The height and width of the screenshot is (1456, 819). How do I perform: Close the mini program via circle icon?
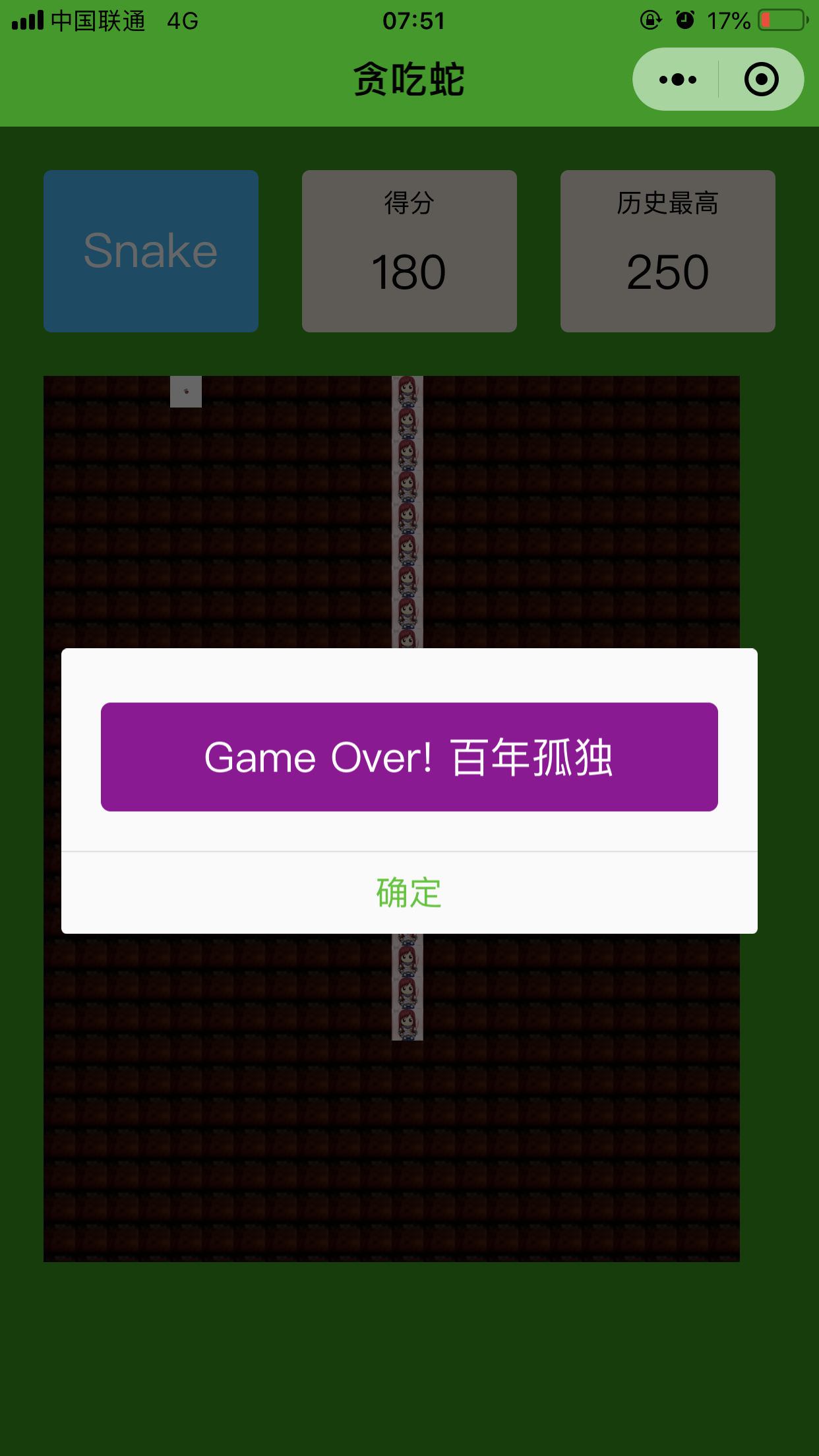(762, 80)
